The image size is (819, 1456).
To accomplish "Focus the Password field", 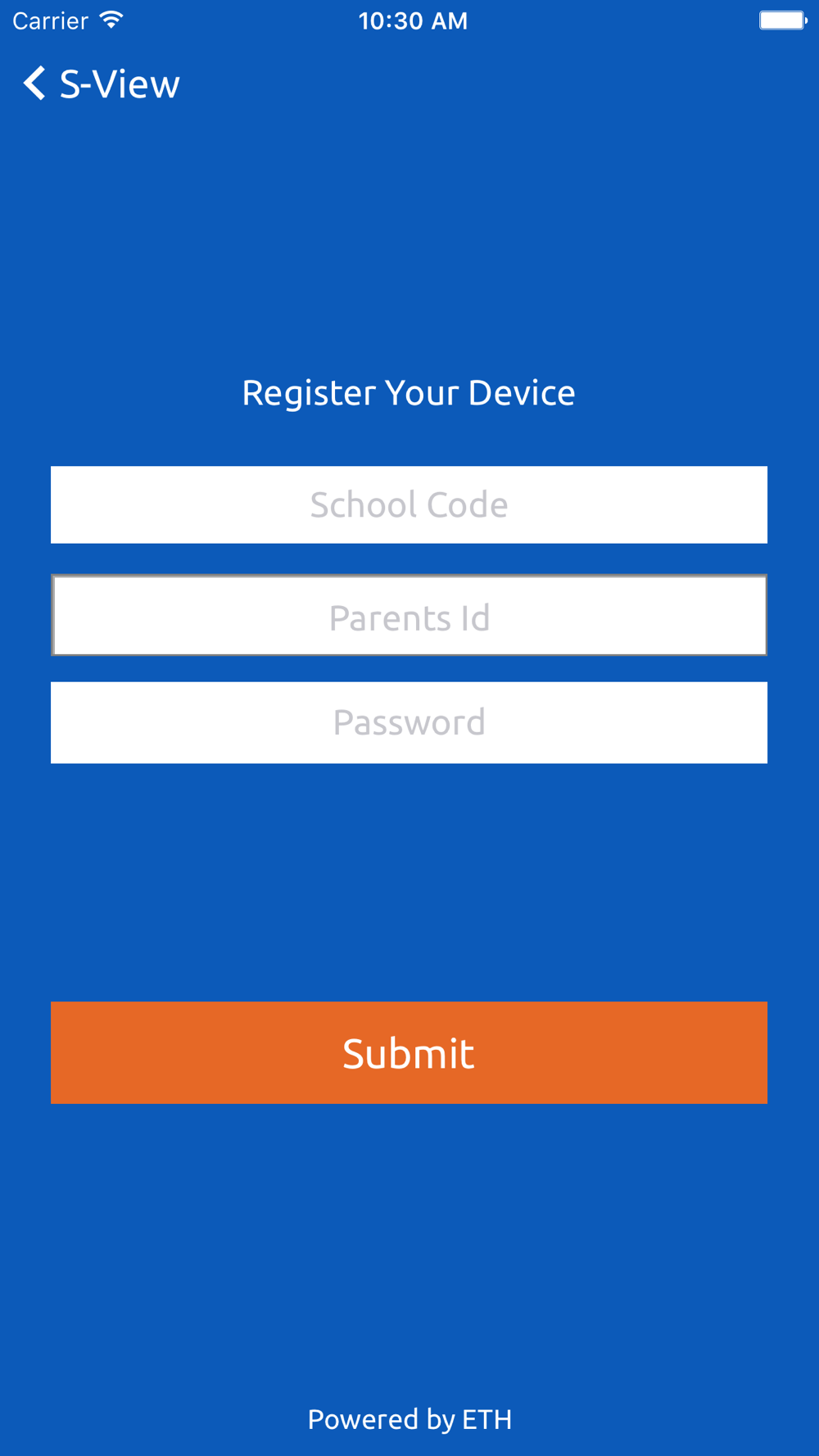I will (409, 722).
